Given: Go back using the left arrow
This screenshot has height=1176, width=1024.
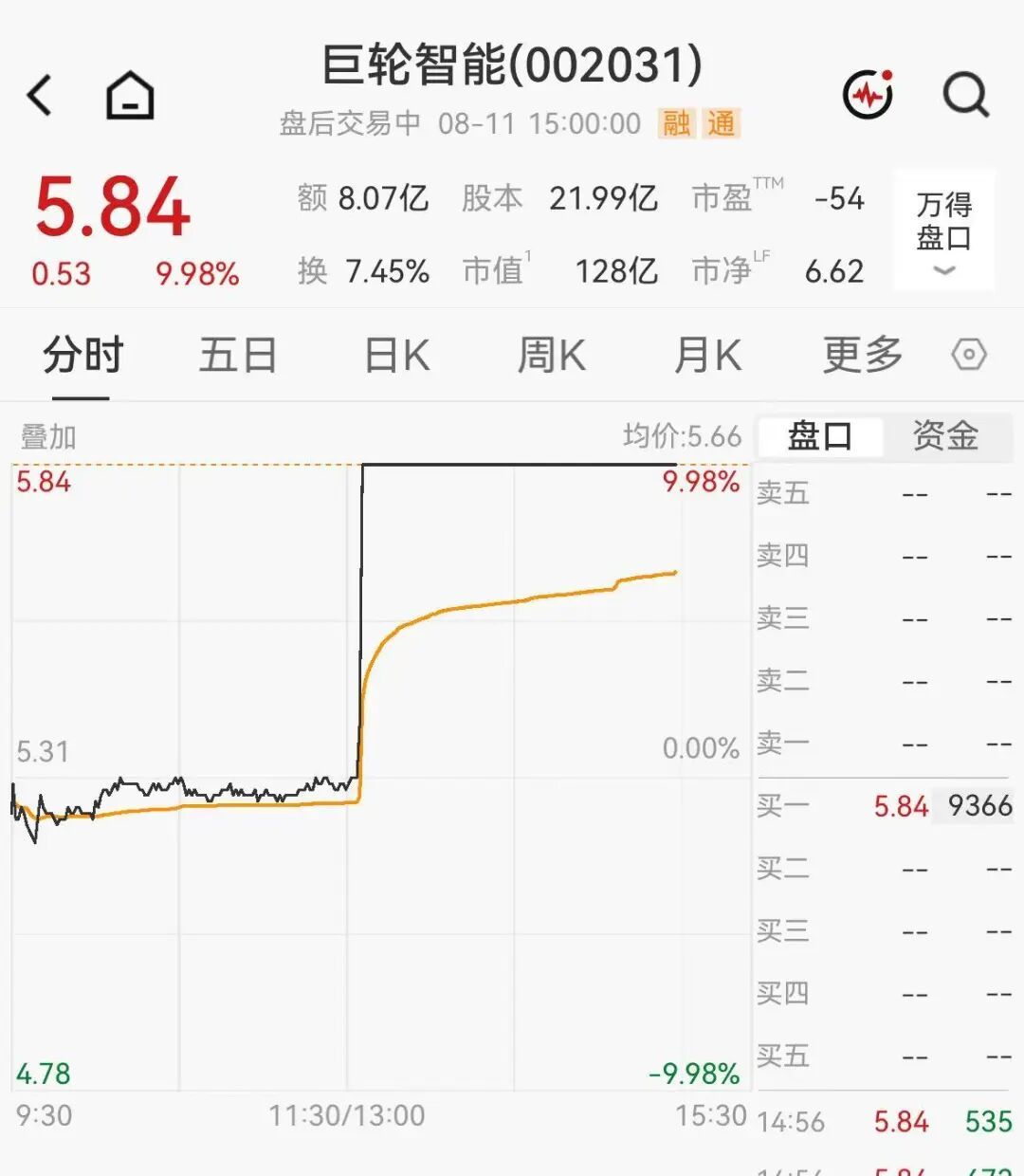Looking at the screenshot, I should tap(40, 96).
